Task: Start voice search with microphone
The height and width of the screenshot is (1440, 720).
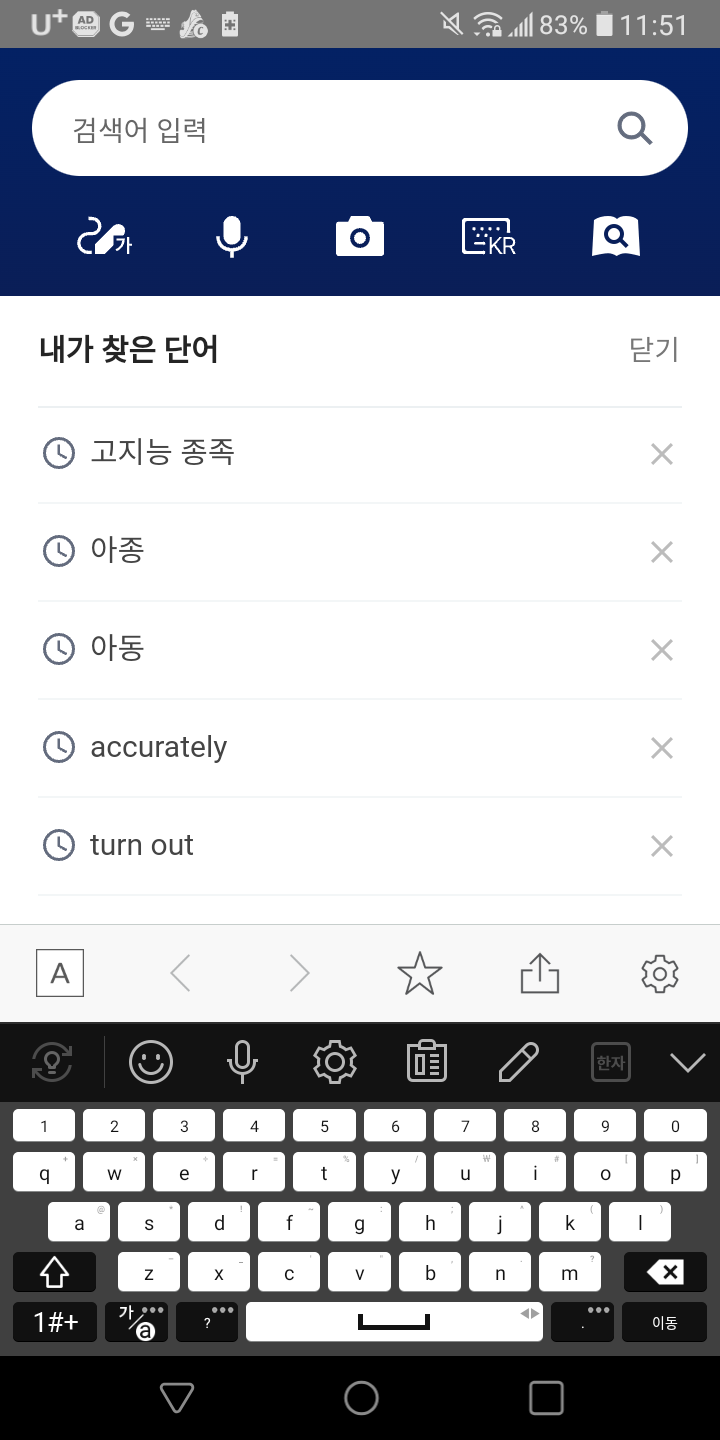Action: (232, 237)
